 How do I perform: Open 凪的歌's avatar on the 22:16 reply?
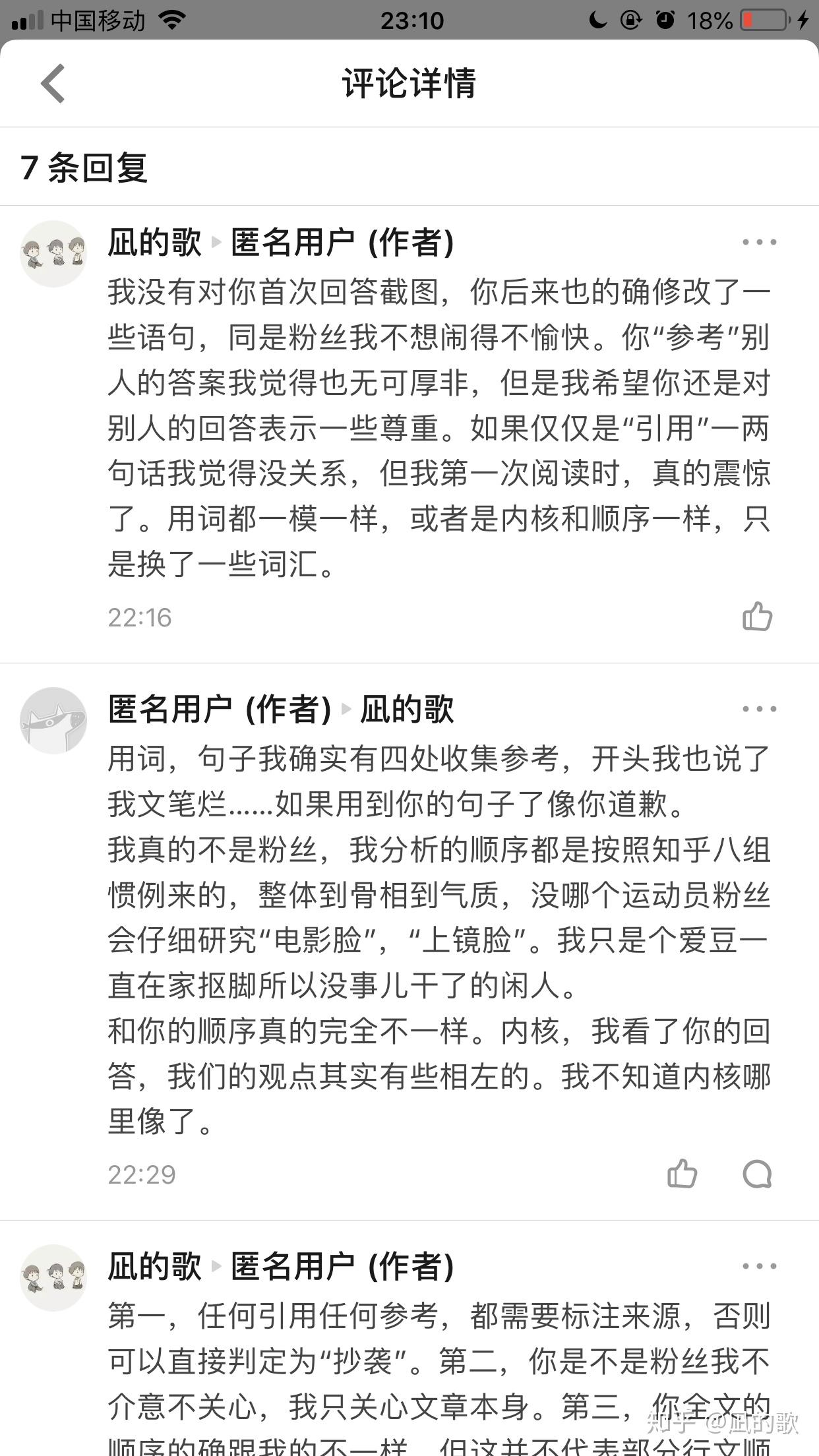click(x=53, y=254)
